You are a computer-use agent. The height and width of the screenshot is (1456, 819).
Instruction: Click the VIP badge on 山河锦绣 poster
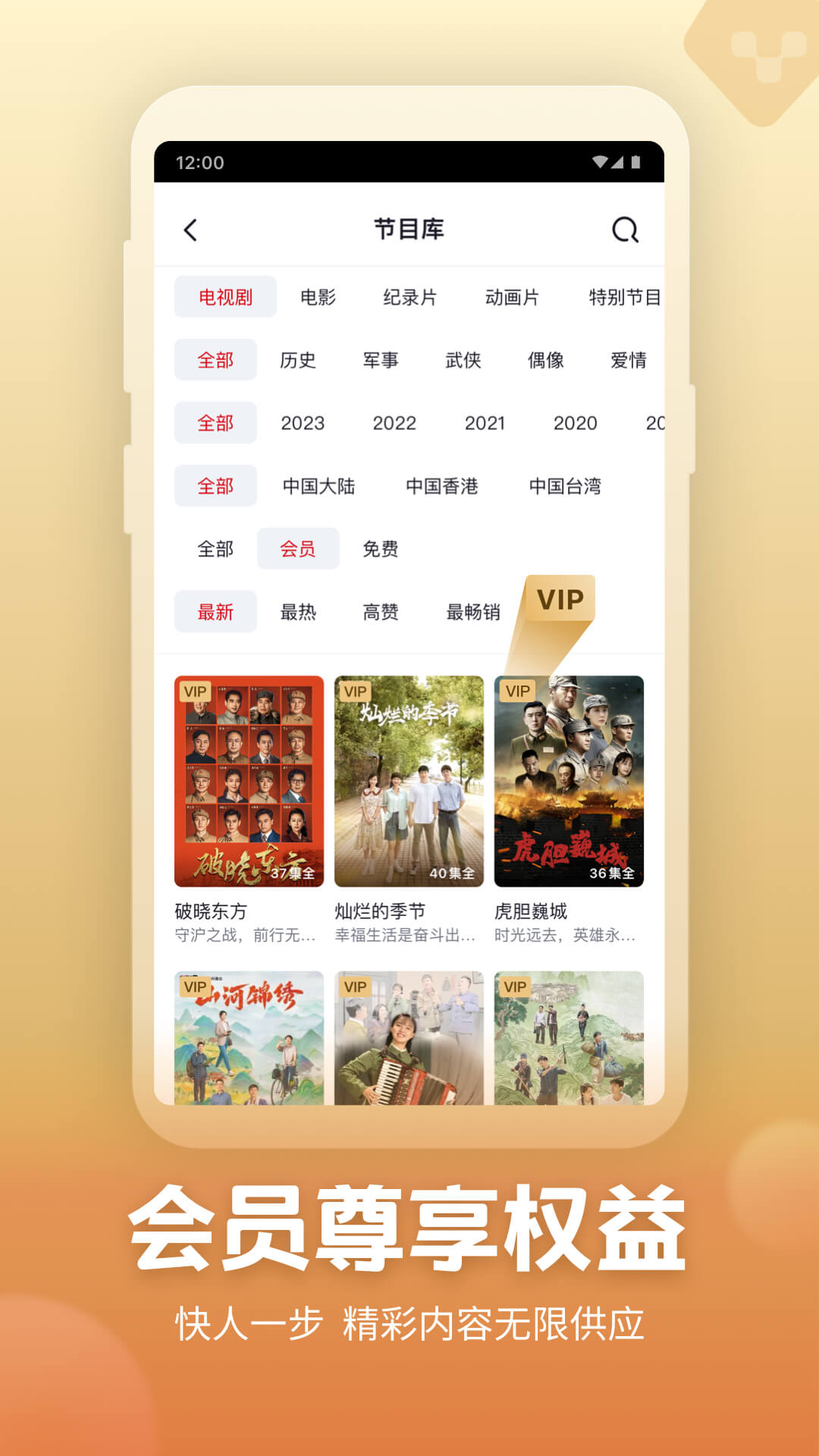tap(196, 987)
